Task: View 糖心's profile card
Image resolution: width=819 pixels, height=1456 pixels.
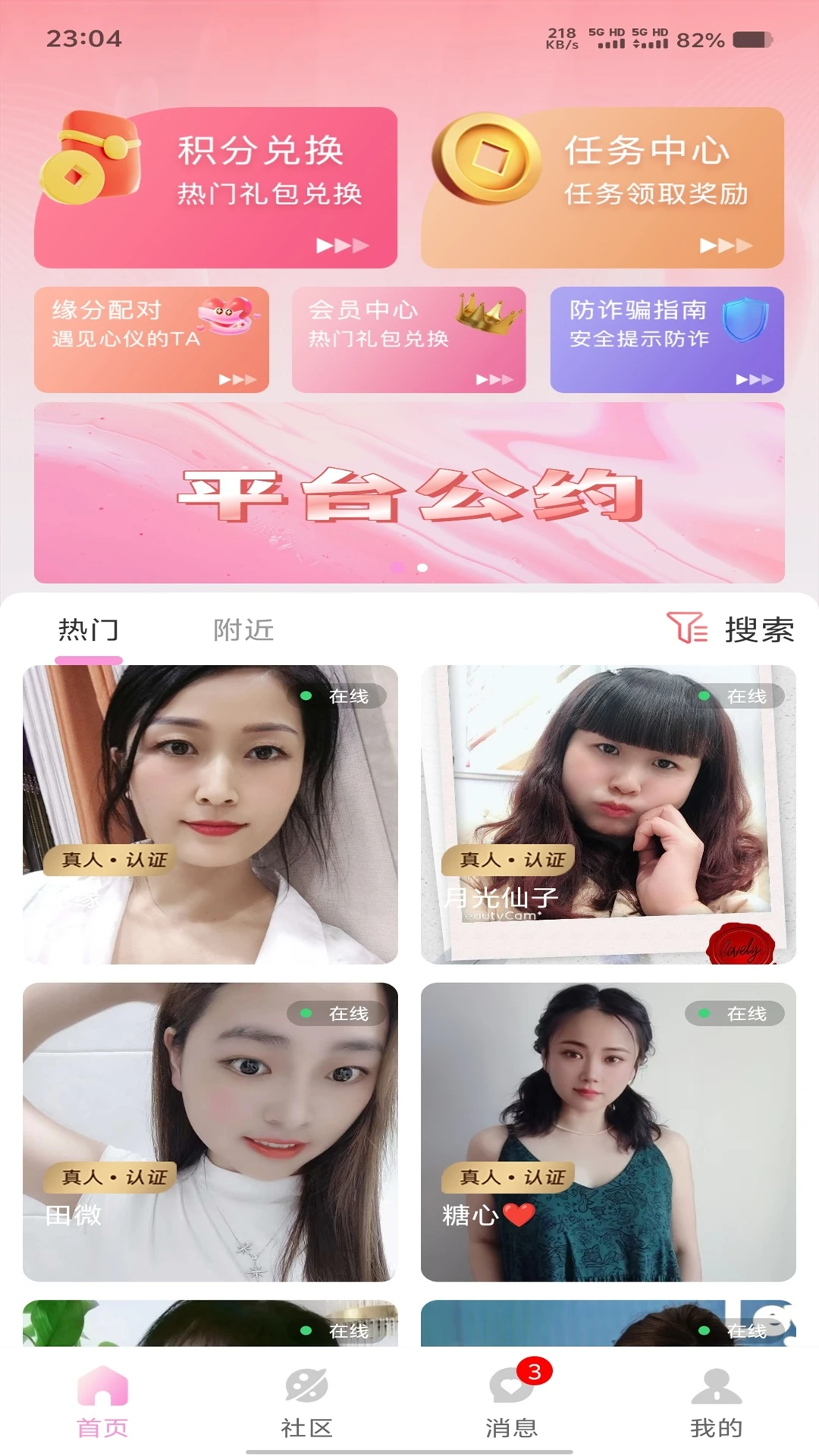Action: 608,1131
